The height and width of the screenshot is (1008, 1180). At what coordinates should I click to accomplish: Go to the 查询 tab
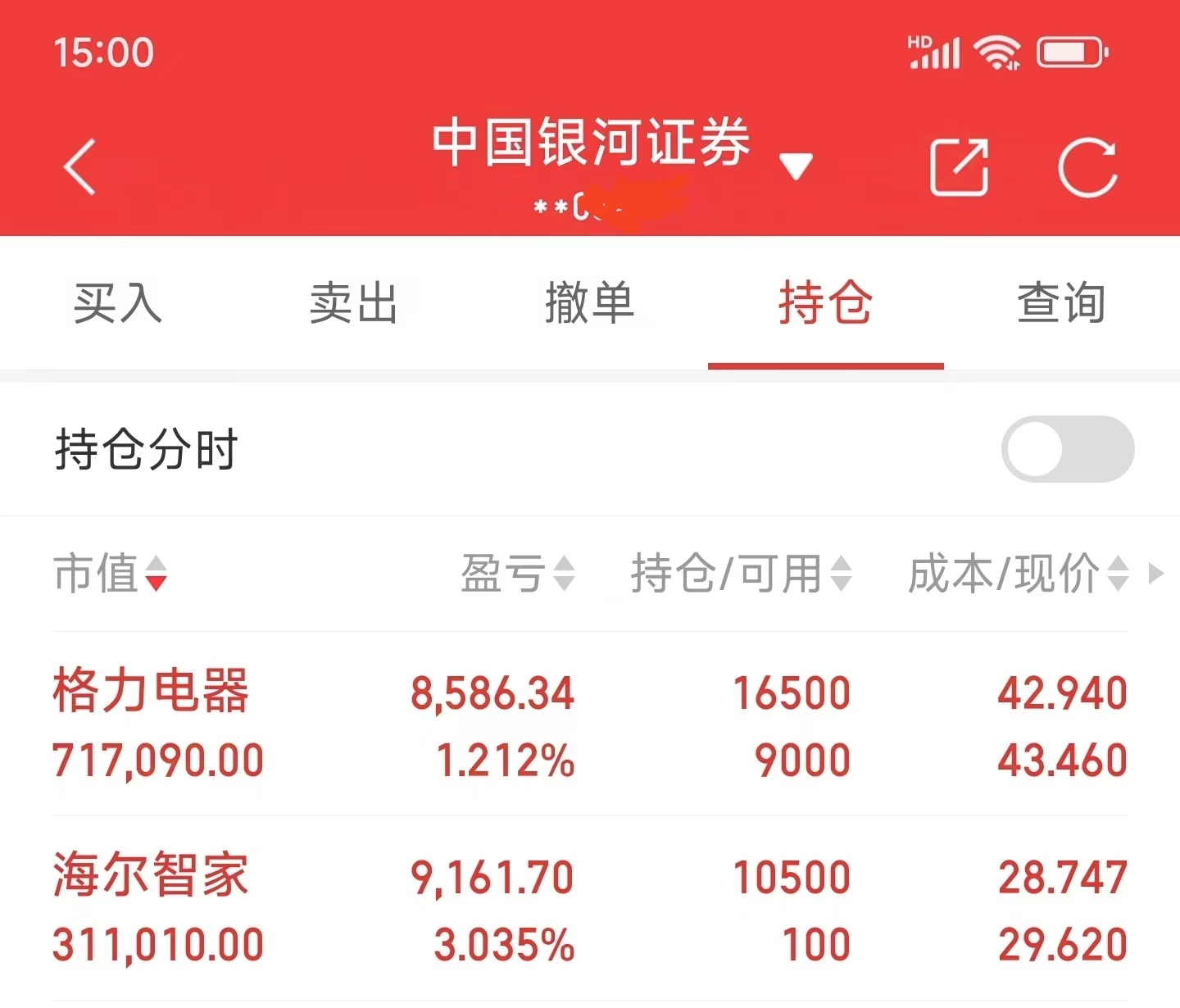click(1061, 303)
